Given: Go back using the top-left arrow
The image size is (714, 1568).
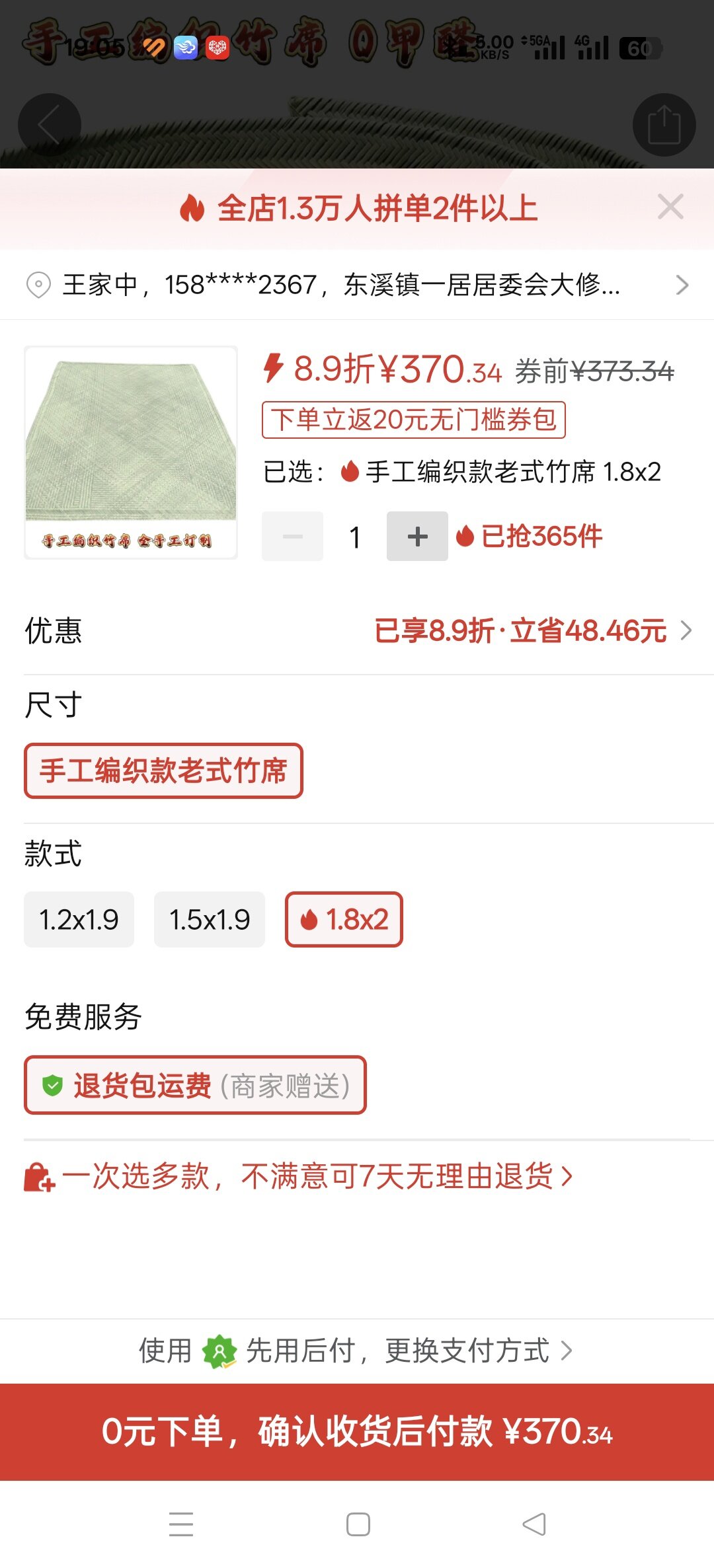Looking at the screenshot, I should pyautogui.click(x=49, y=125).
